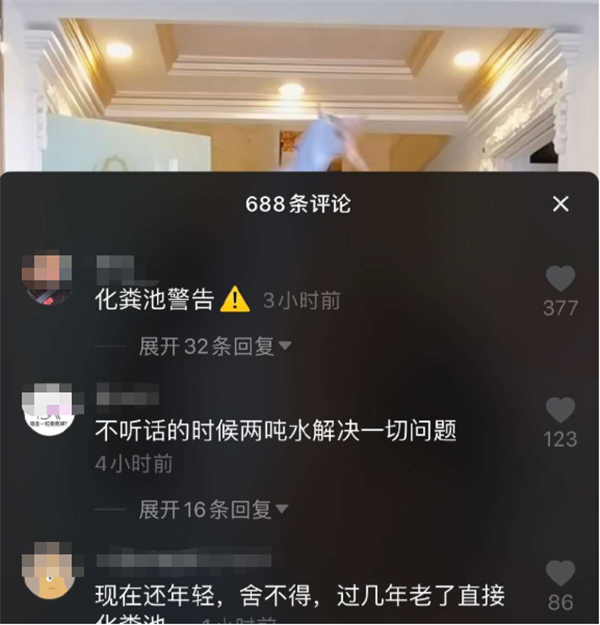Open avatar of 化粪池警告 commenter

coord(46,277)
